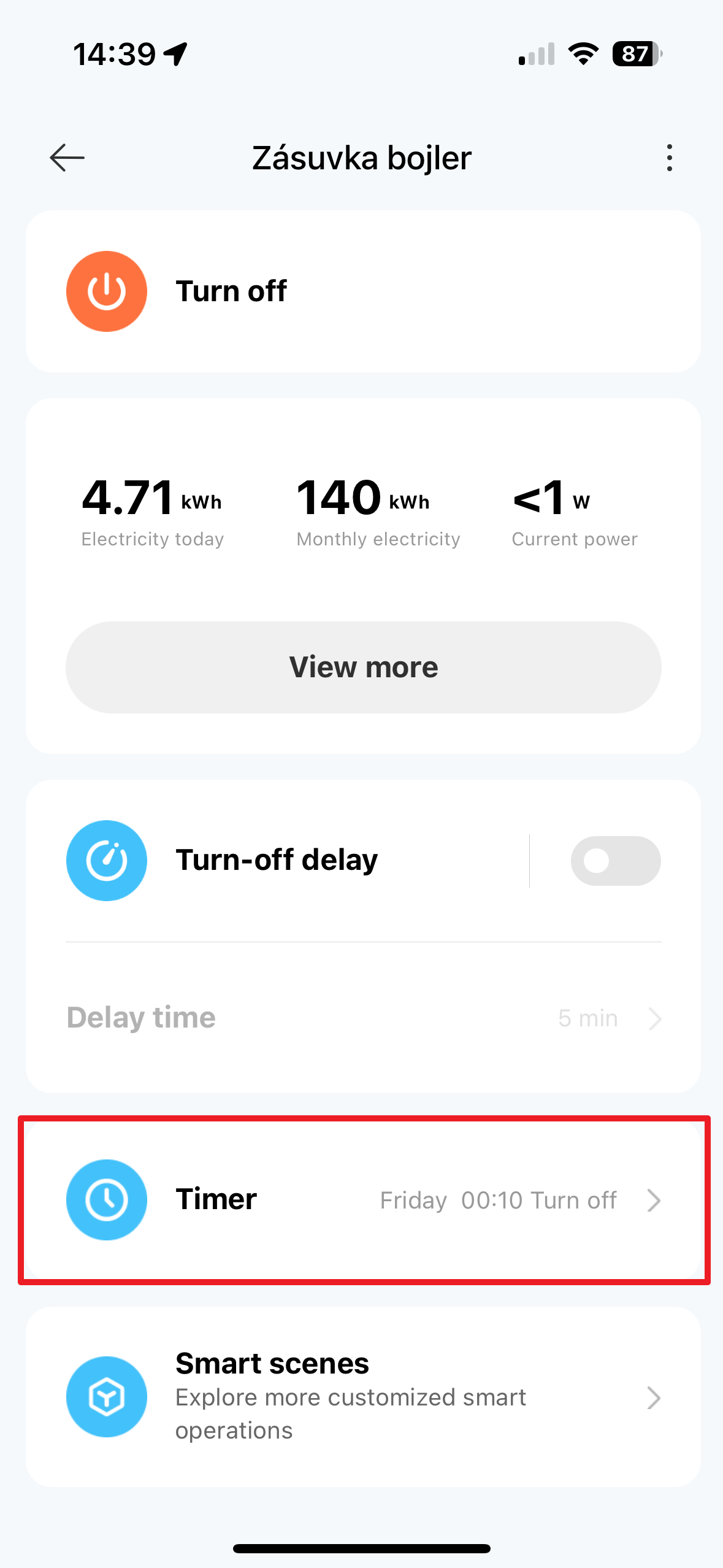The image size is (723, 1568).
Task: Open the Delay time setting
Action: point(363,1018)
